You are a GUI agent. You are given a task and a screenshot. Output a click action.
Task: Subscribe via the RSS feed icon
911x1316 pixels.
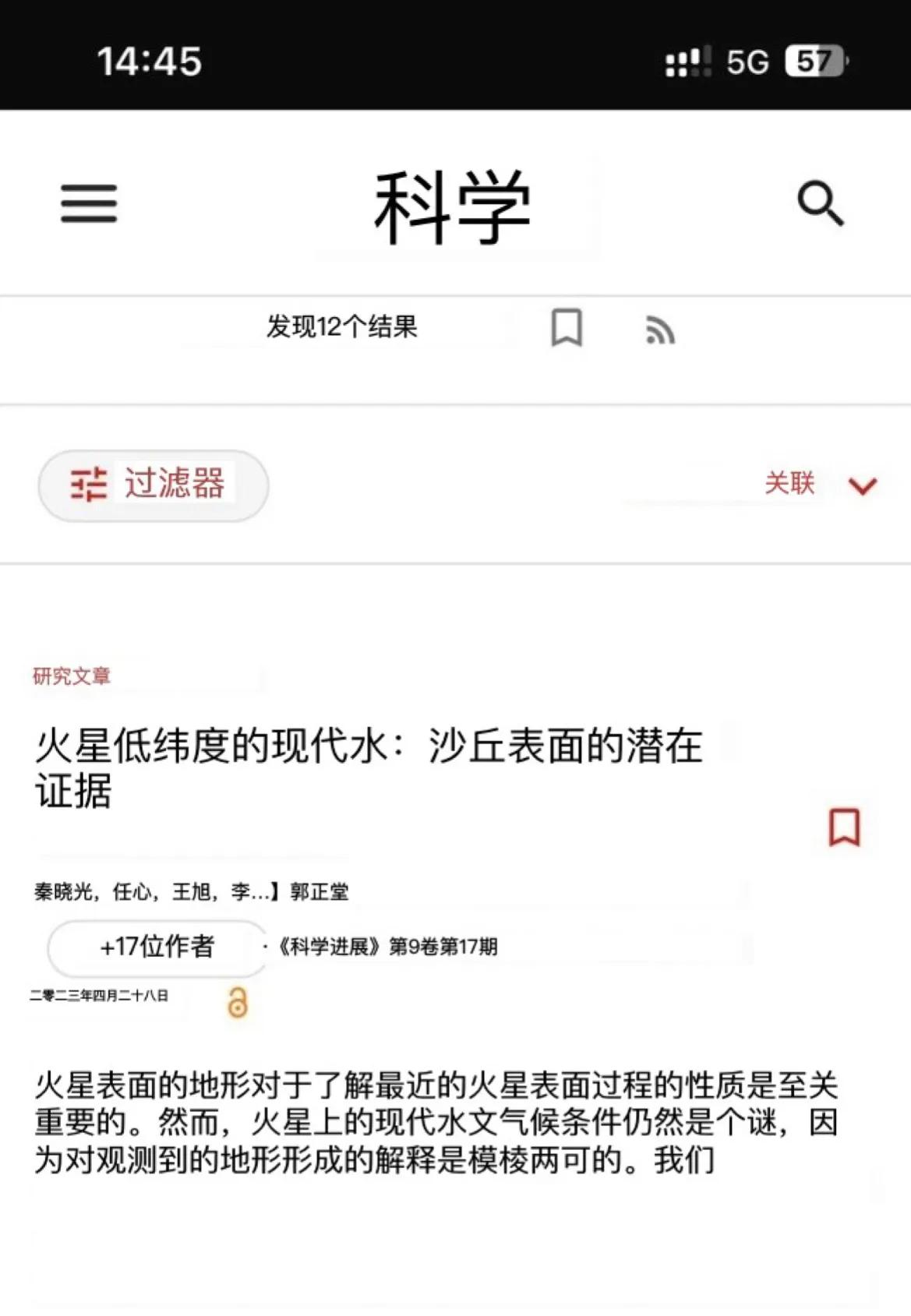(660, 330)
